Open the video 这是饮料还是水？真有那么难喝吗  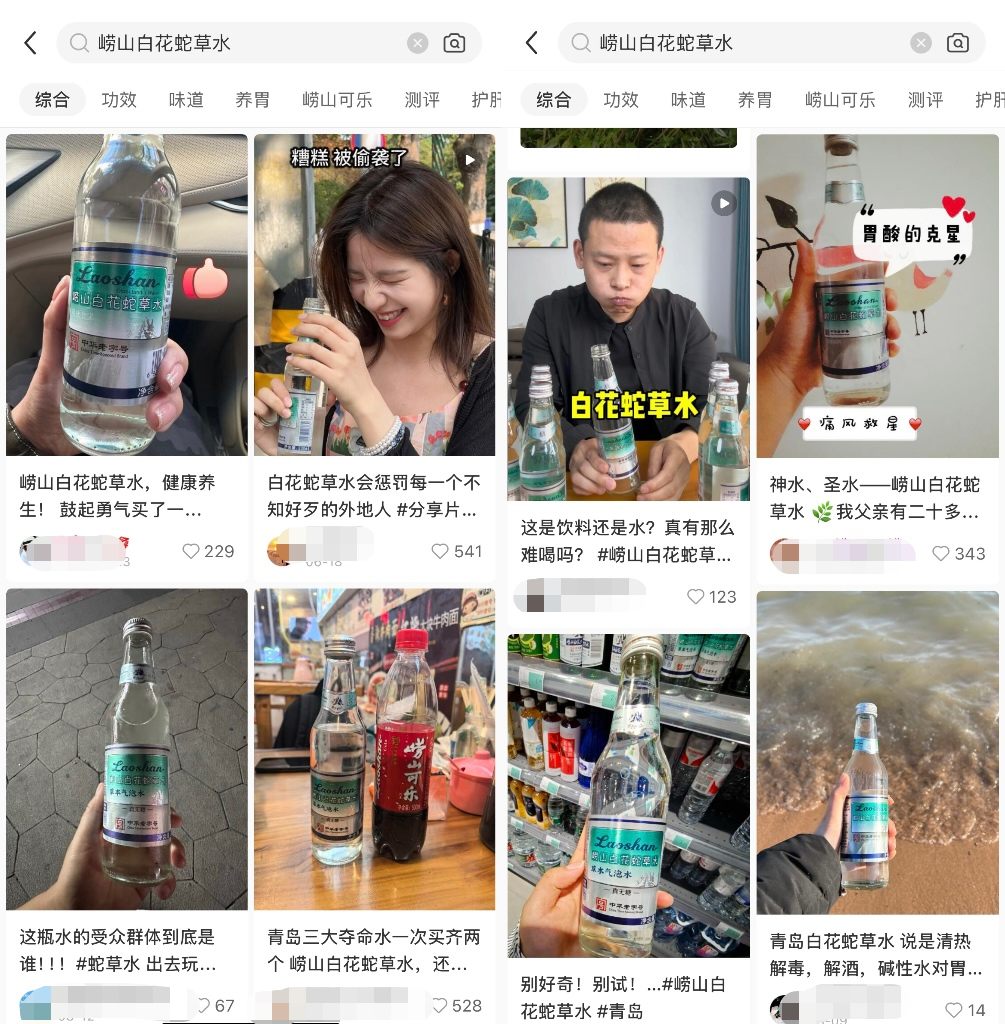(628, 339)
